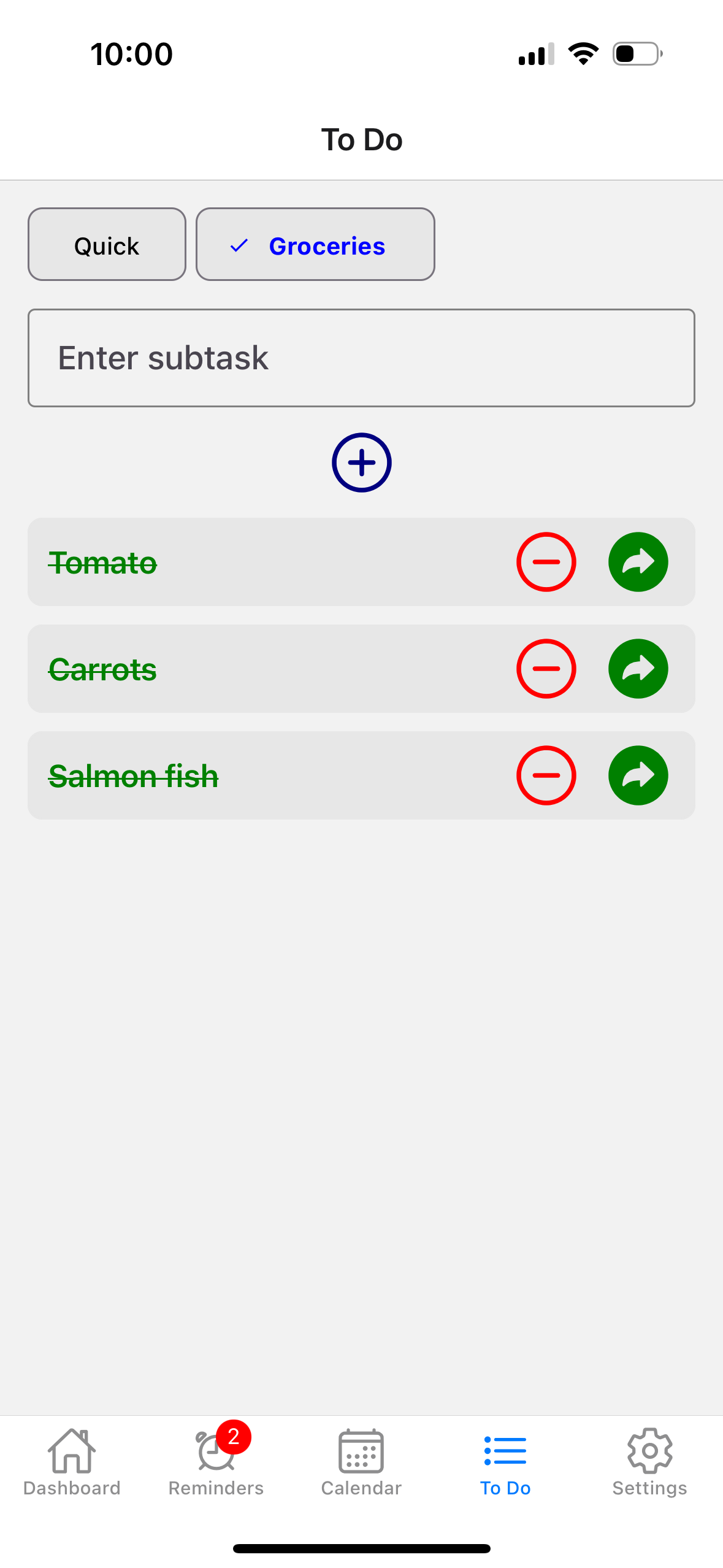The width and height of the screenshot is (723, 1568).
Task: Go to the Dashboard tab
Action: click(x=72, y=1462)
